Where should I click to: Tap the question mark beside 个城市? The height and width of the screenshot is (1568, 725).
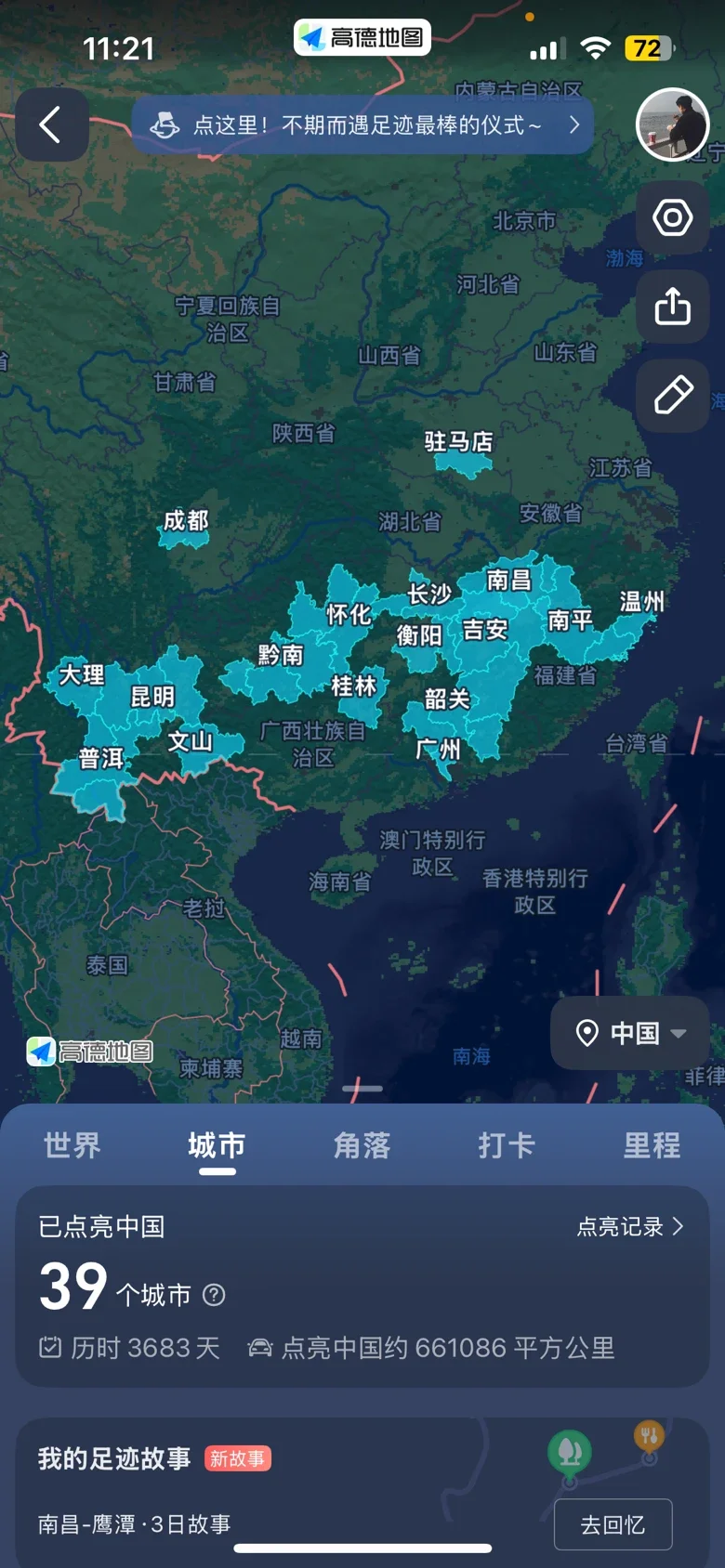pyautogui.click(x=214, y=1294)
